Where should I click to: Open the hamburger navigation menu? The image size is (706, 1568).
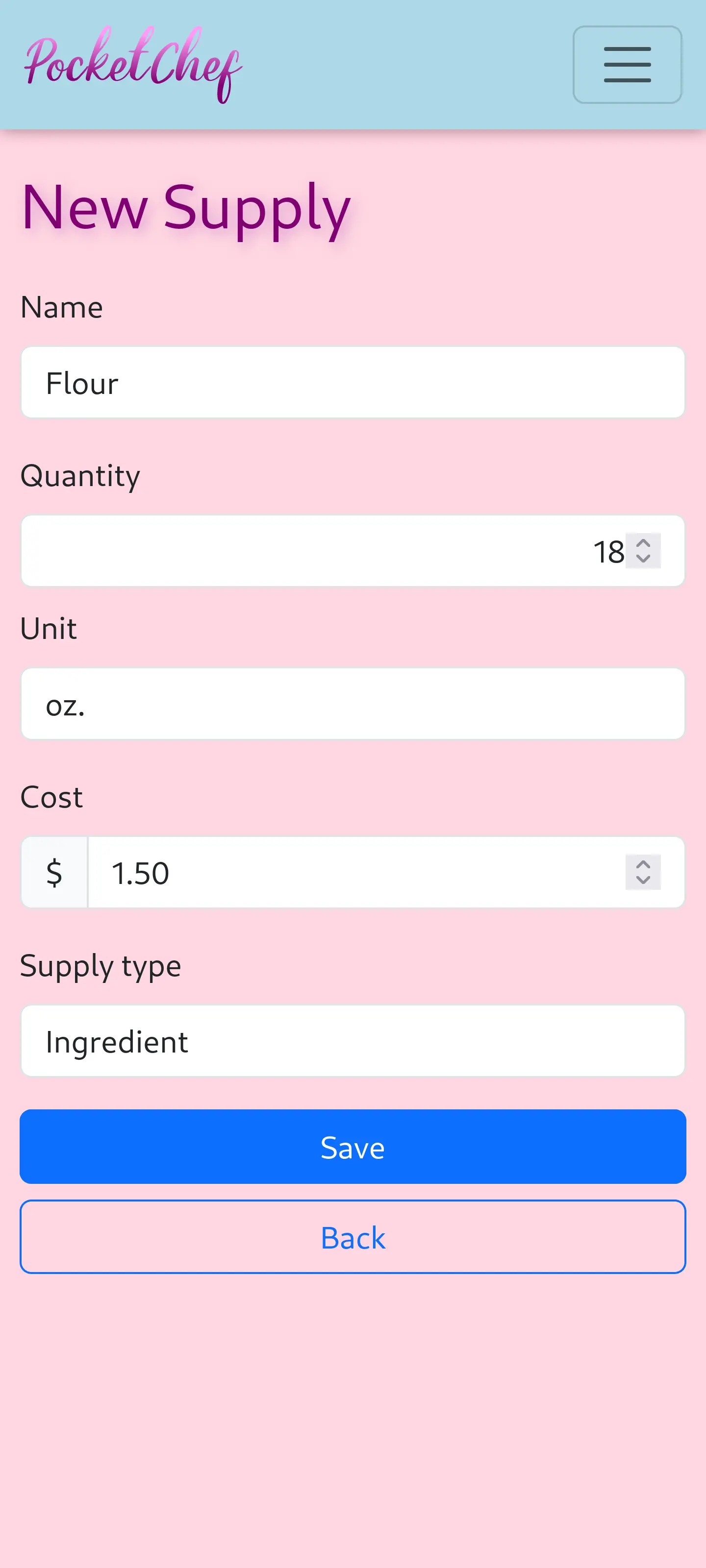click(627, 65)
